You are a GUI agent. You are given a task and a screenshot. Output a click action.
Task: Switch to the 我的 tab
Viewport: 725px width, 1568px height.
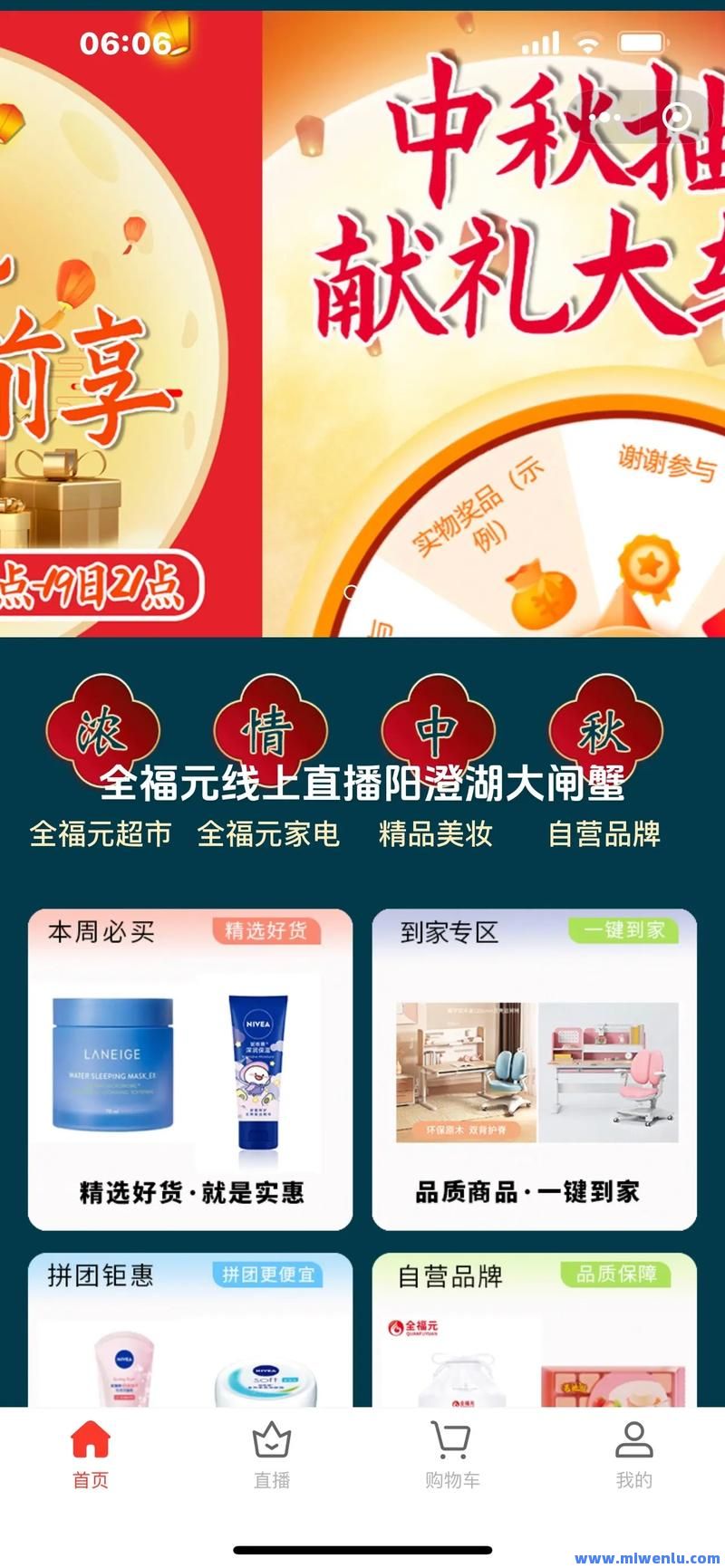[634, 1455]
